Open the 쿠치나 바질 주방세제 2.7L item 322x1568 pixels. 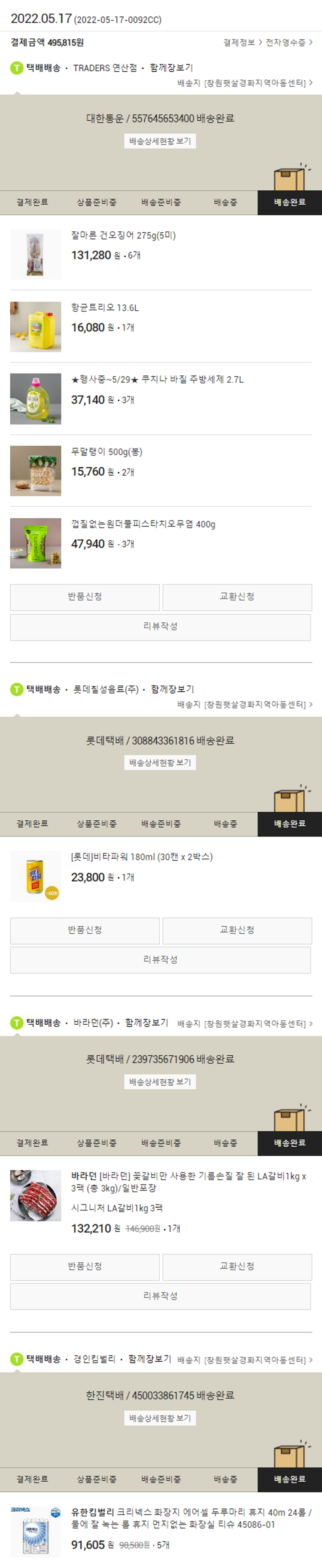157,380
